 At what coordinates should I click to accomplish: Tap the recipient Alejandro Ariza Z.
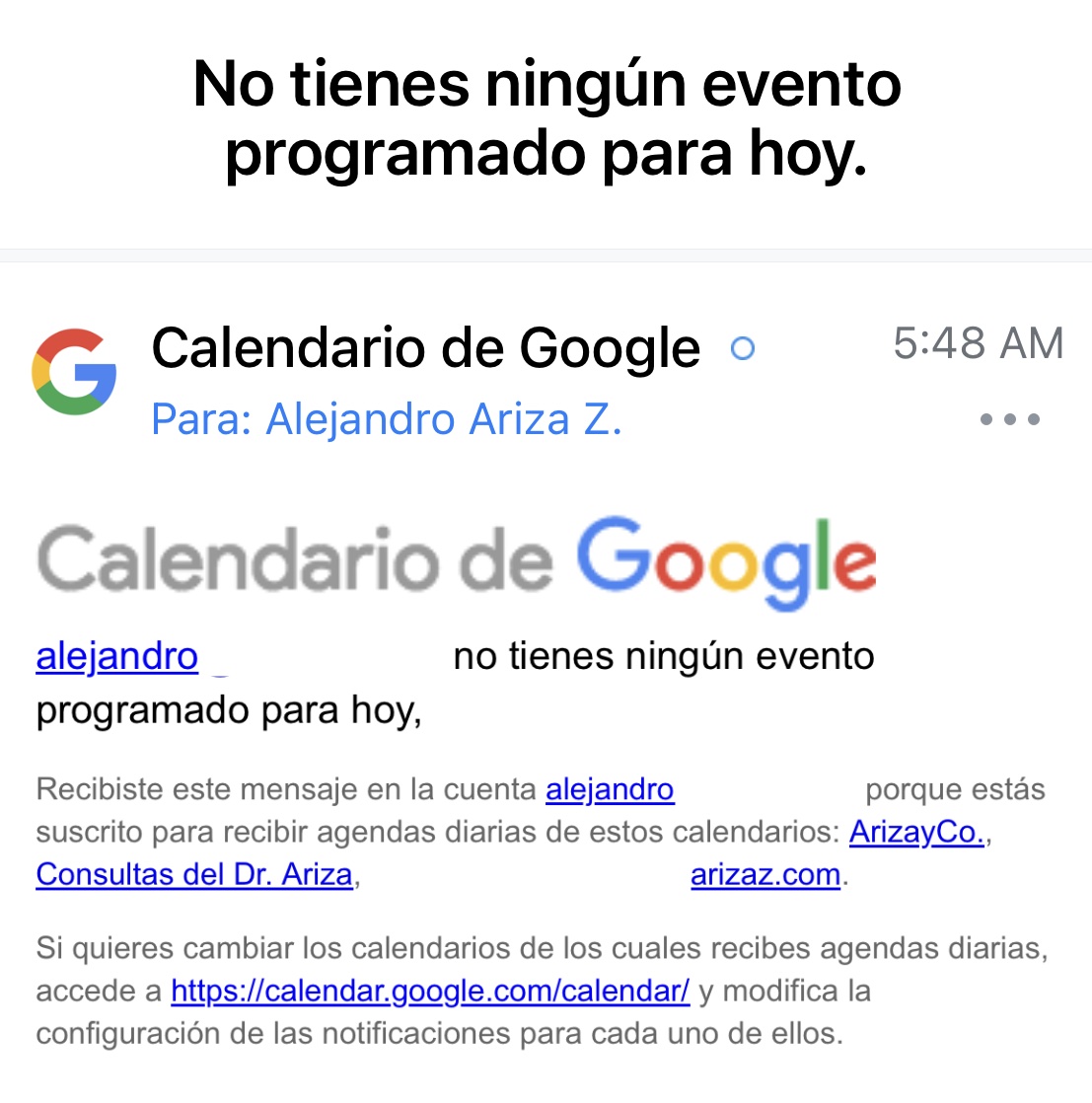point(444,419)
